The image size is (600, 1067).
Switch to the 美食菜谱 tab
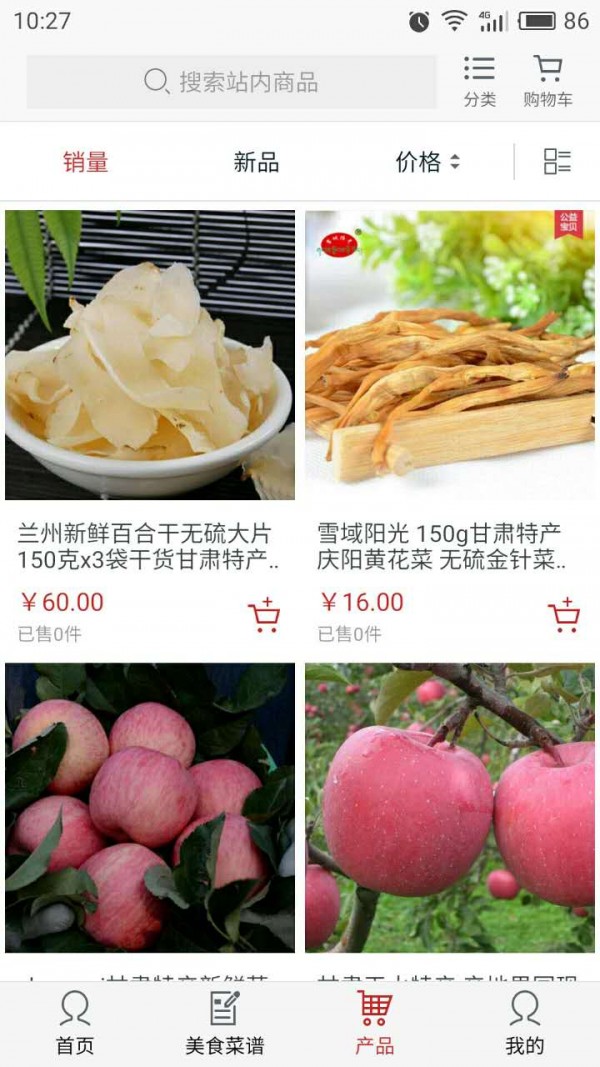[x=225, y=1023]
